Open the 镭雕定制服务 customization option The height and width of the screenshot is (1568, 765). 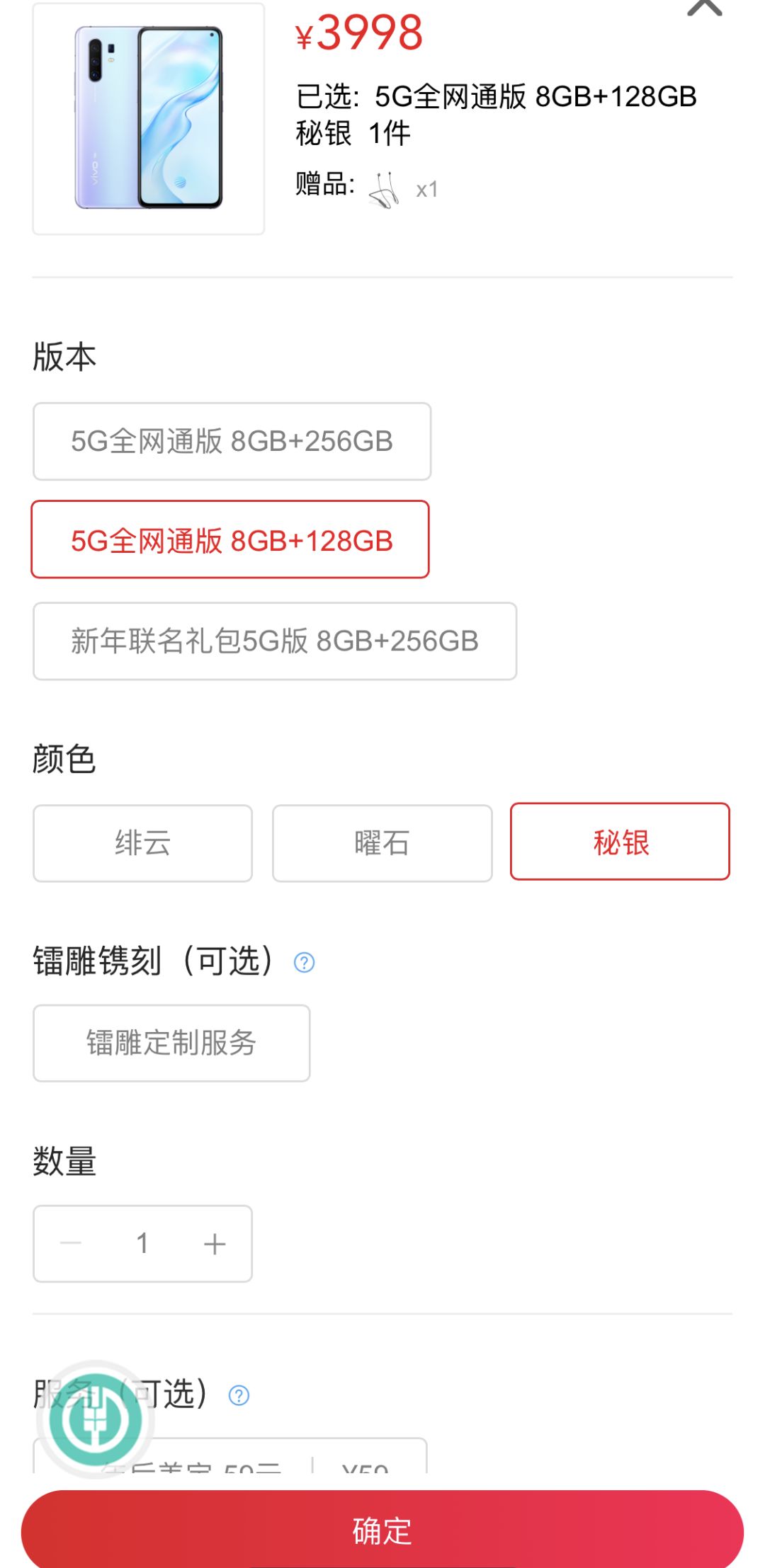pos(170,1043)
